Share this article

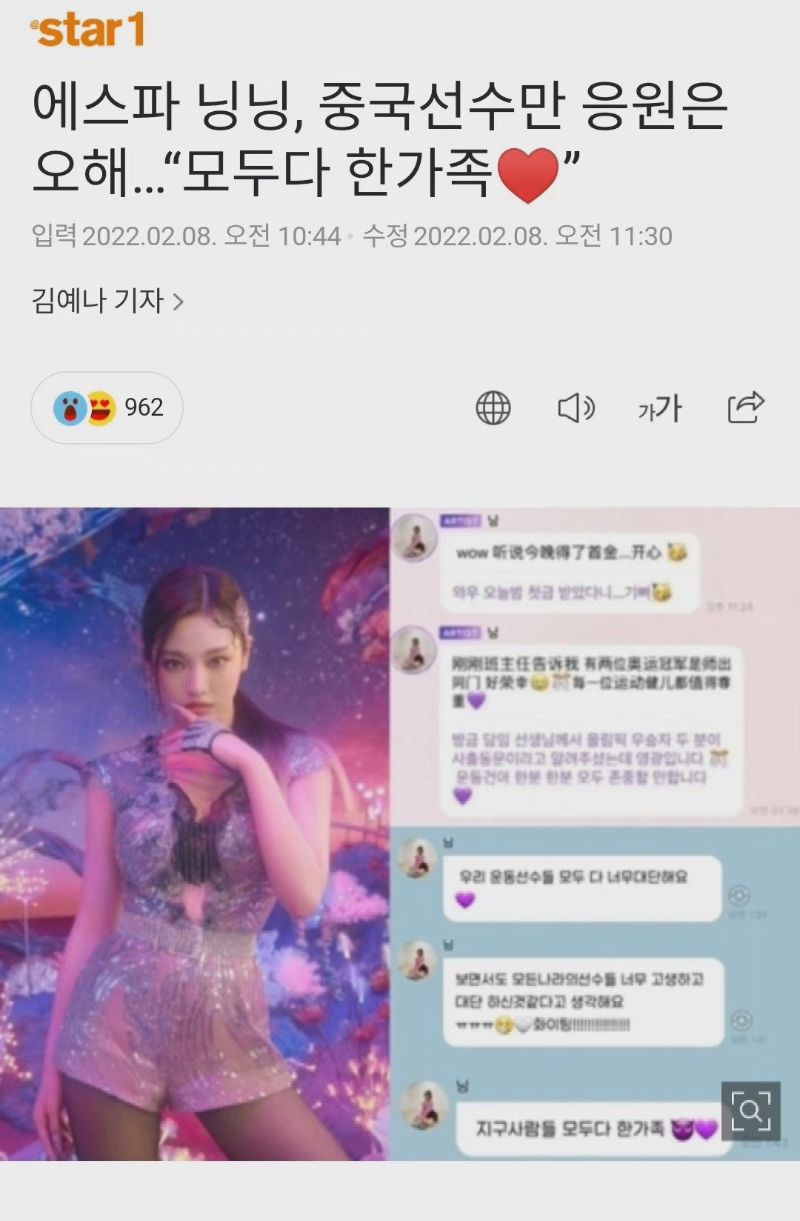746,407
